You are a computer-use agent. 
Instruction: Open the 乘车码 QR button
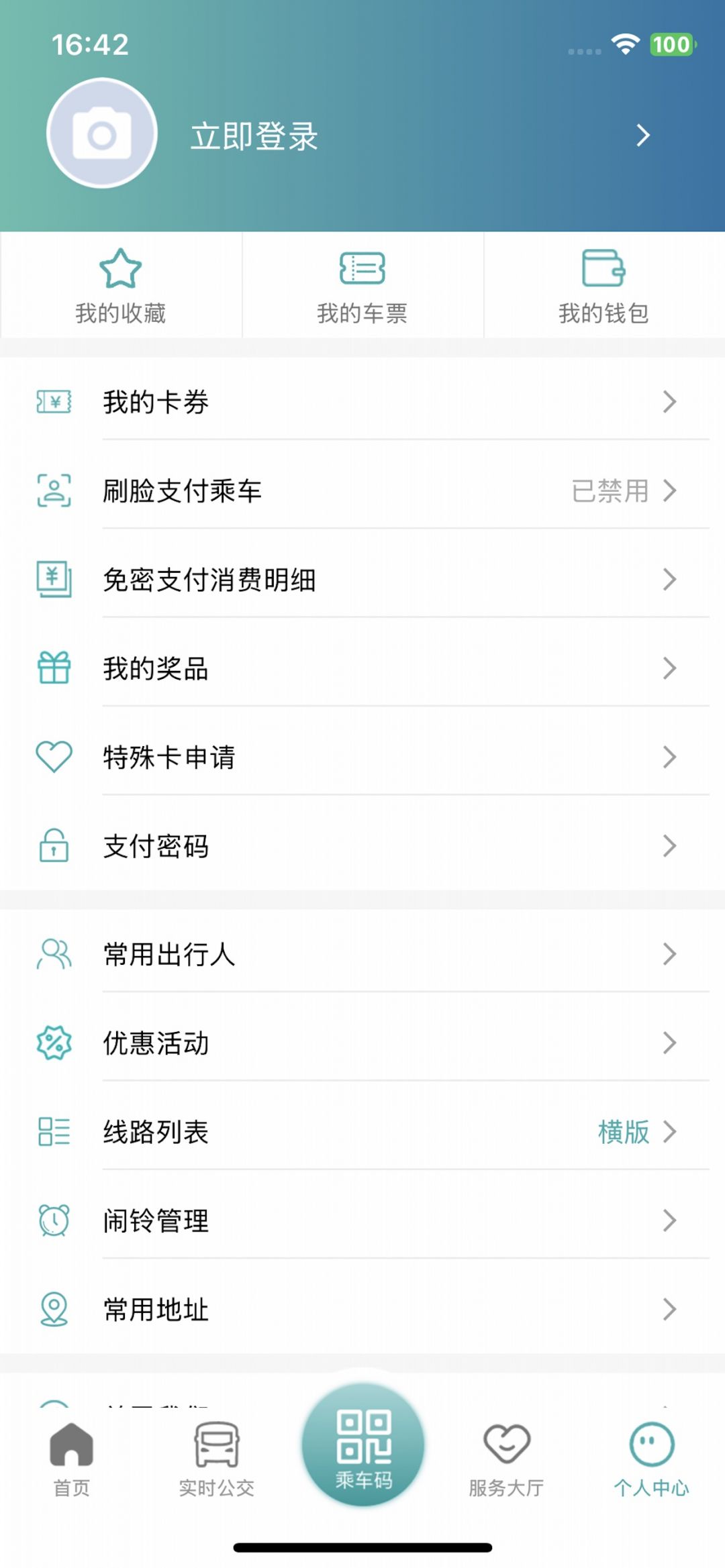click(x=363, y=1444)
